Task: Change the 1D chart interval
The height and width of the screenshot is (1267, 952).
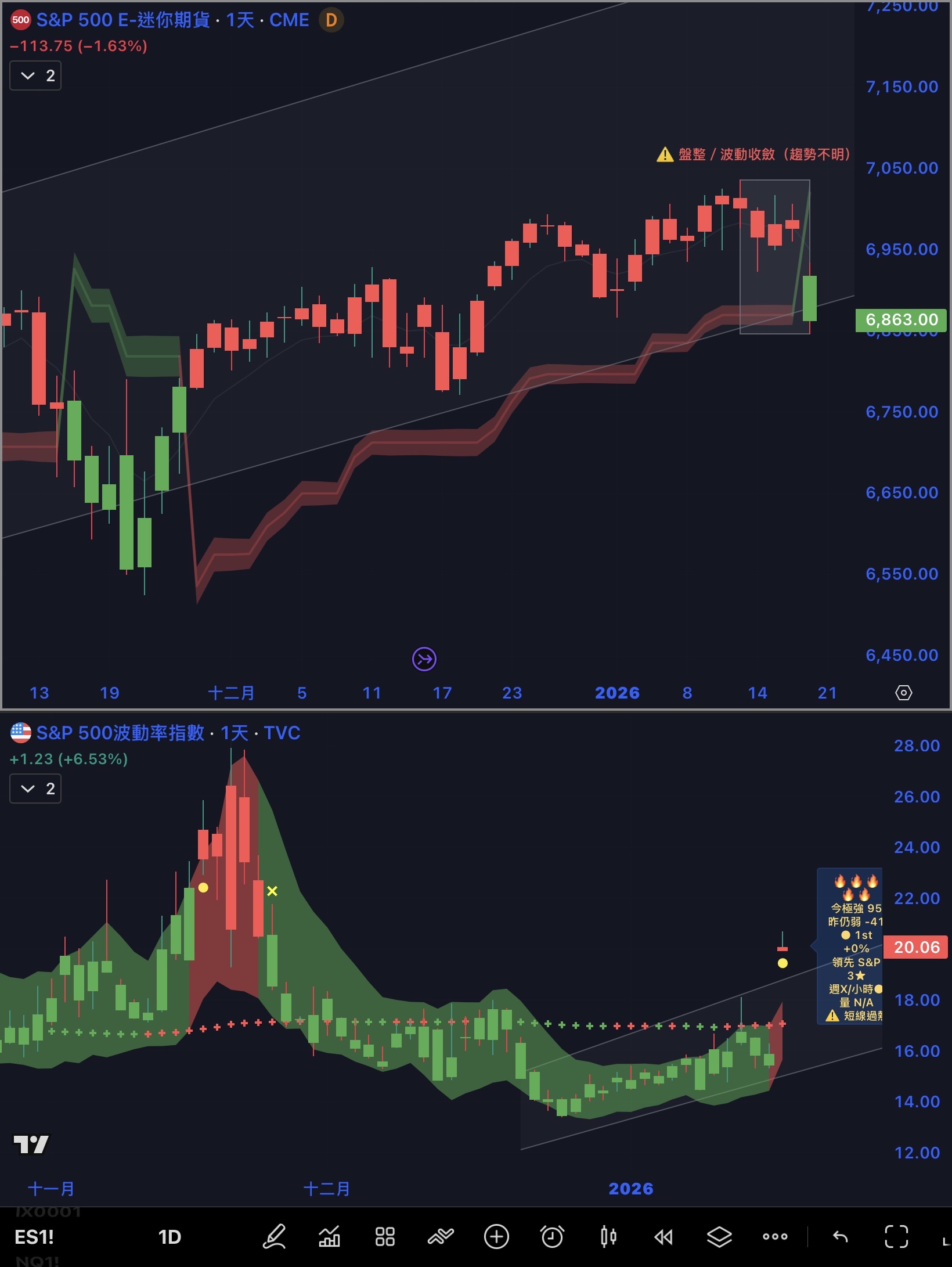Action: coord(170,1237)
